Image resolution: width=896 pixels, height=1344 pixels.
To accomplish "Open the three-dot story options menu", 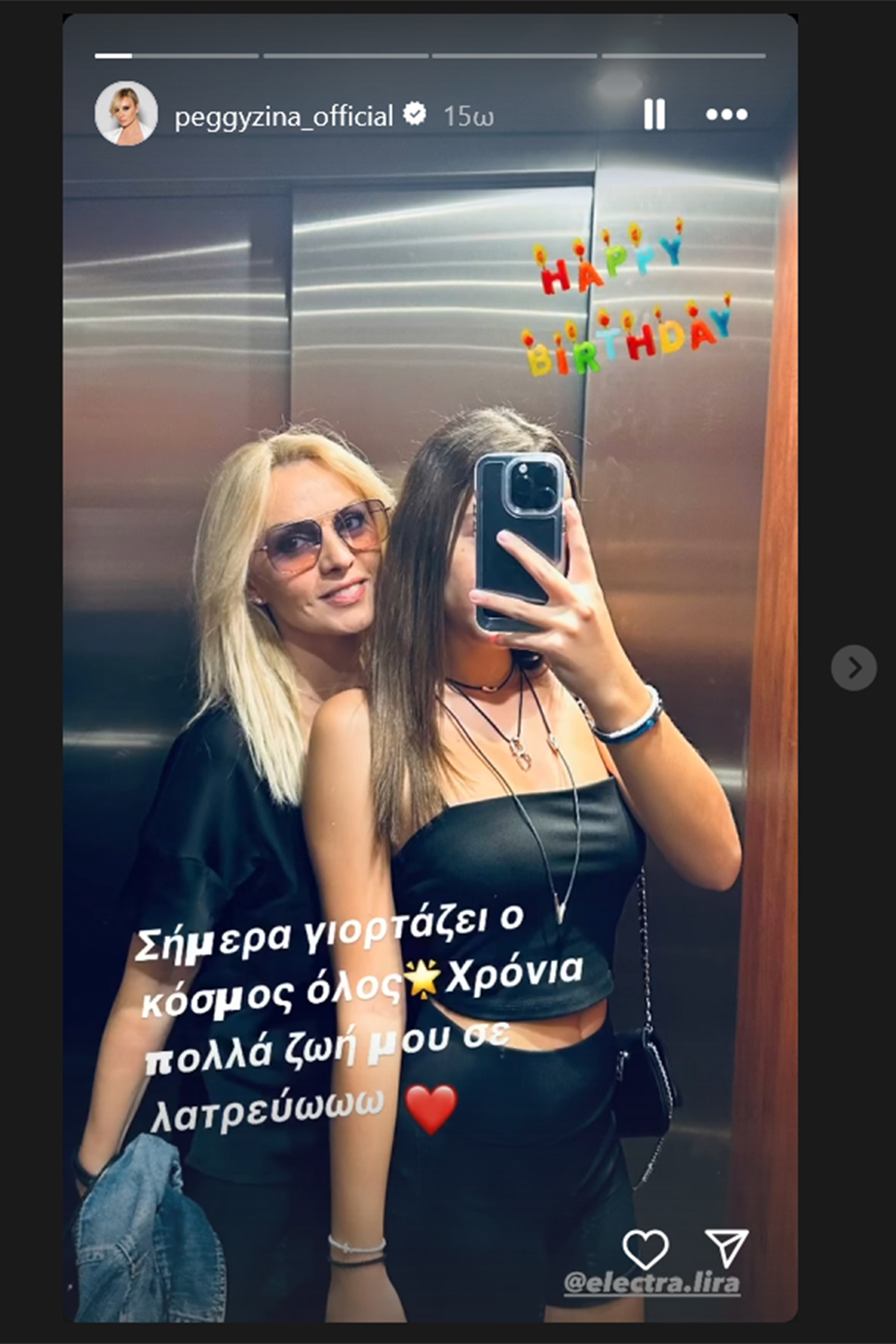I will point(726,115).
